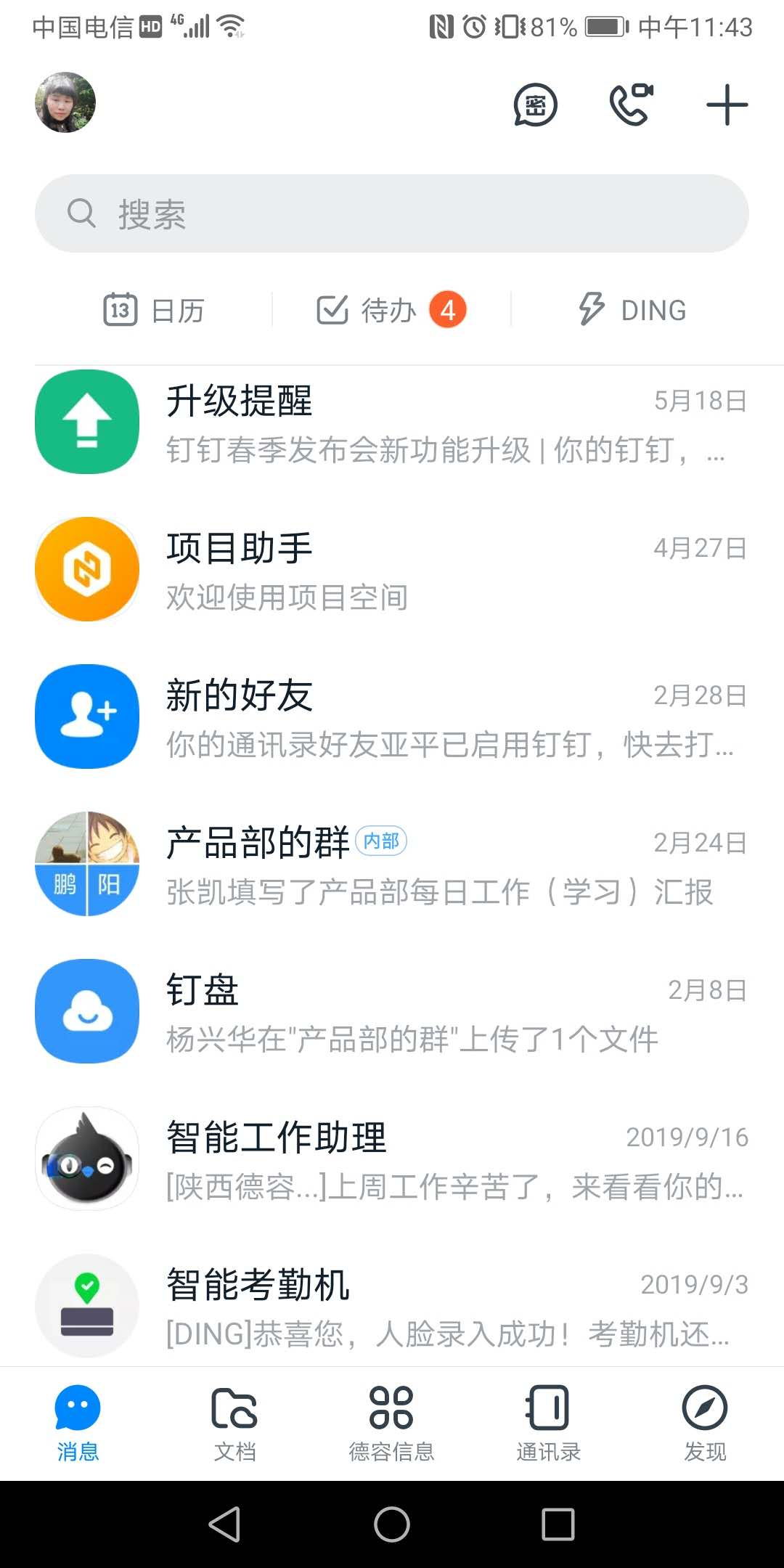Screen dimensions: 784x1568
Task: Open 升级提醒 upgrade notice chat
Action: pyautogui.click(x=392, y=422)
